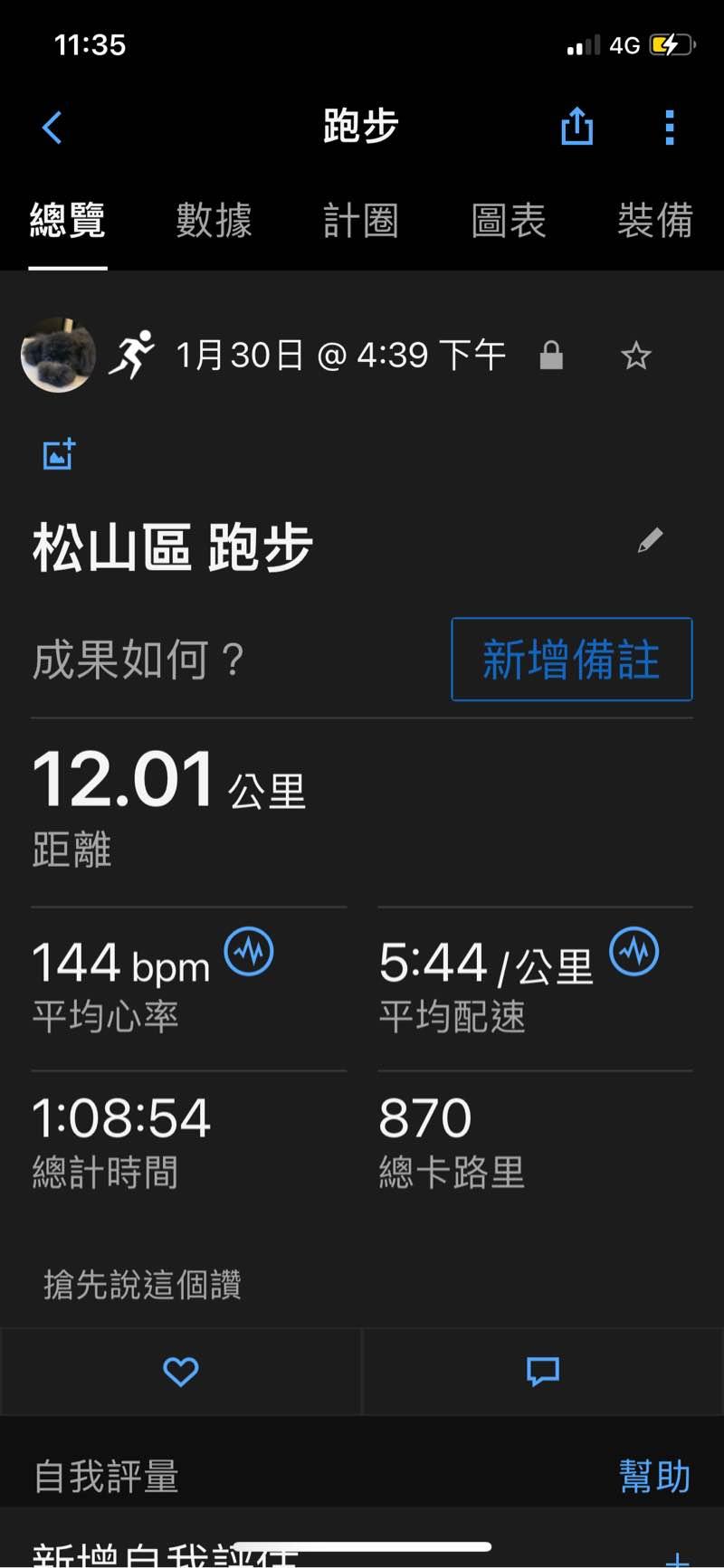Switch to the 數據 tab
This screenshot has height=1568, width=724.
point(214,221)
